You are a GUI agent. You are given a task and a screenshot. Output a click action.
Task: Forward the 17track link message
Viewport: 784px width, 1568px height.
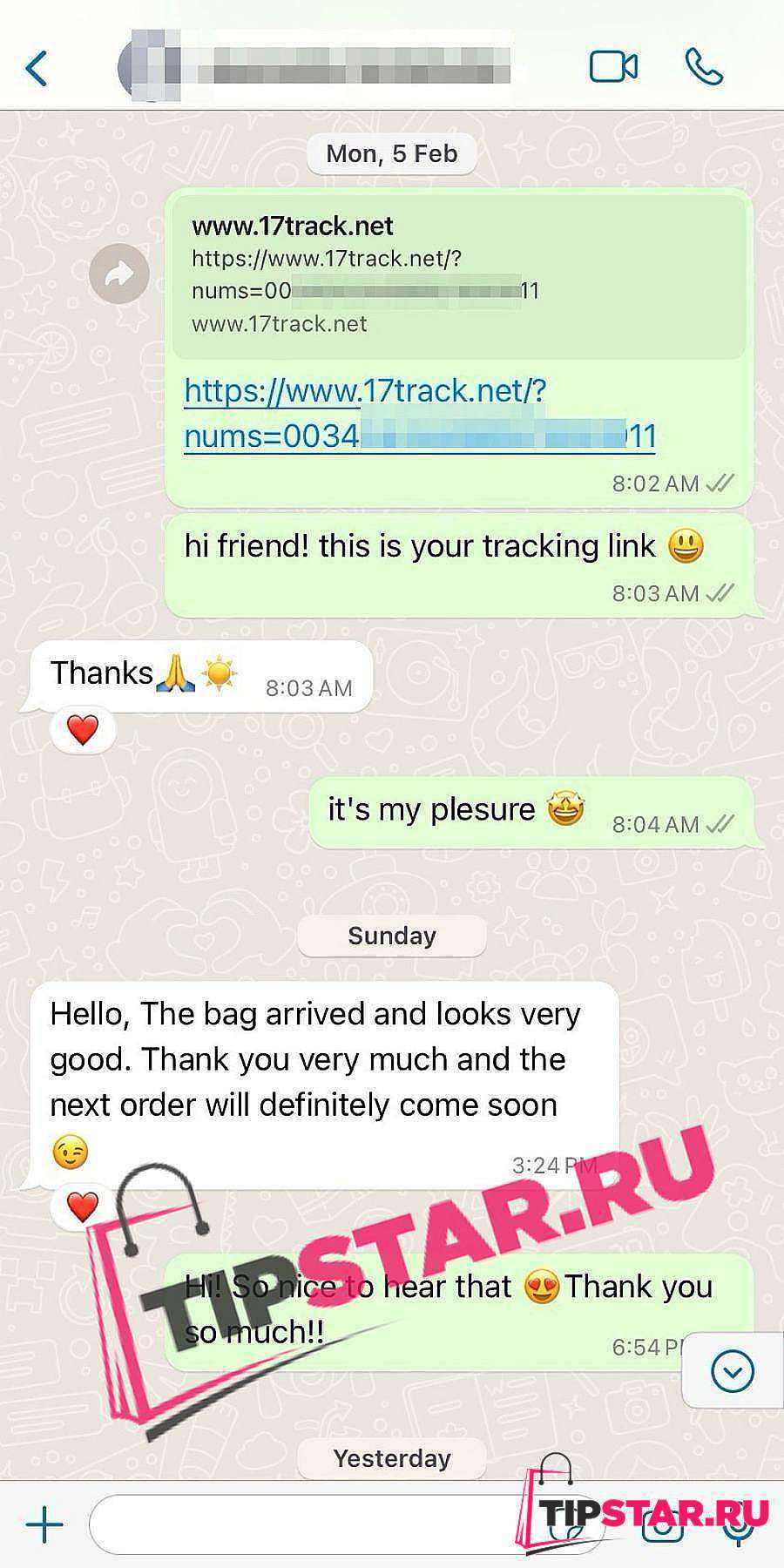119,274
